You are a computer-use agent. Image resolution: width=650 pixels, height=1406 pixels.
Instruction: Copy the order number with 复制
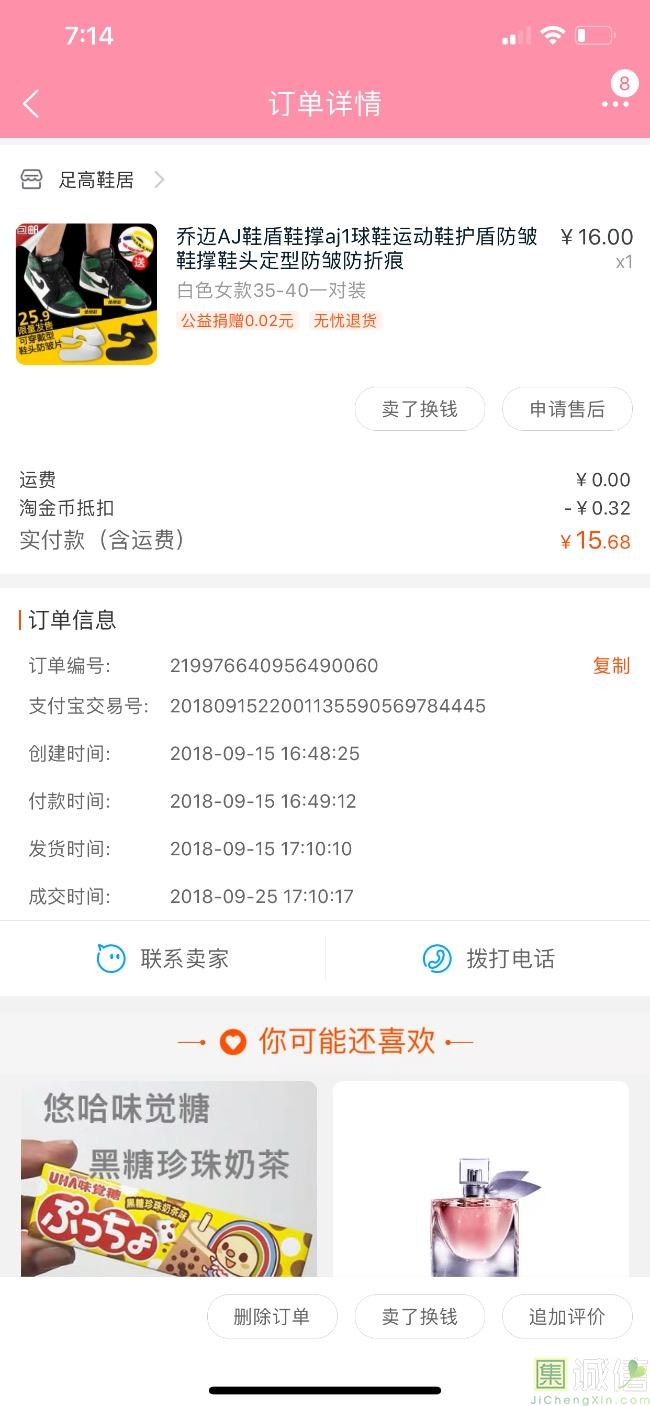[x=611, y=666]
